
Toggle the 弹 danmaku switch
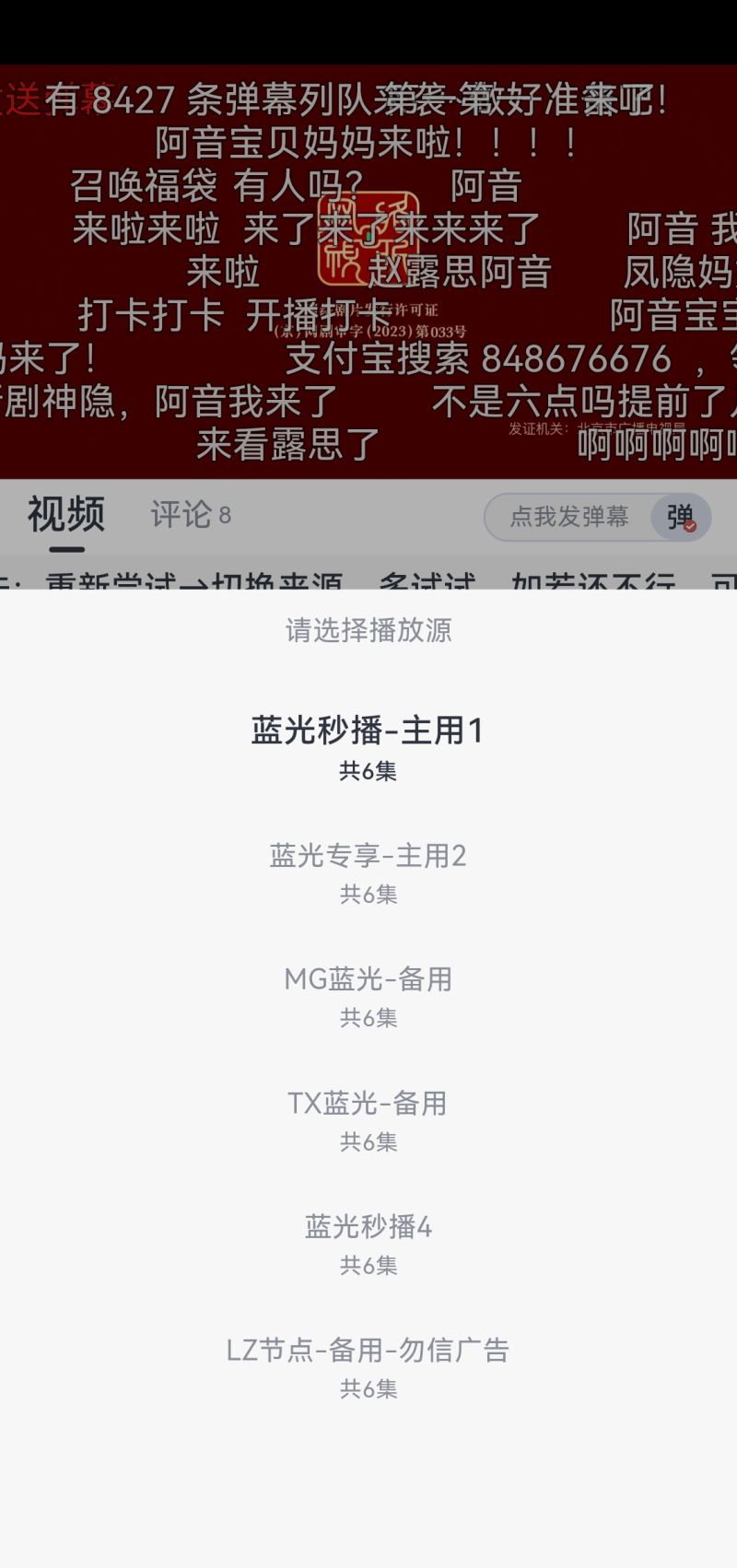[681, 518]
